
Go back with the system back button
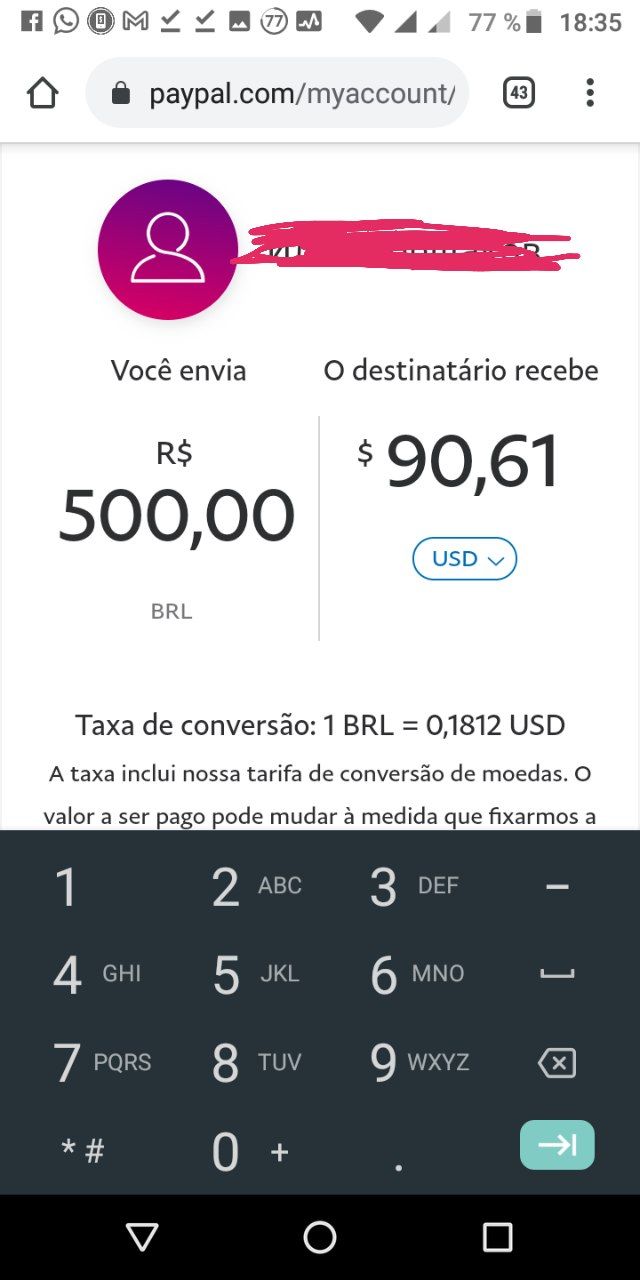[x=142, y=1237]
